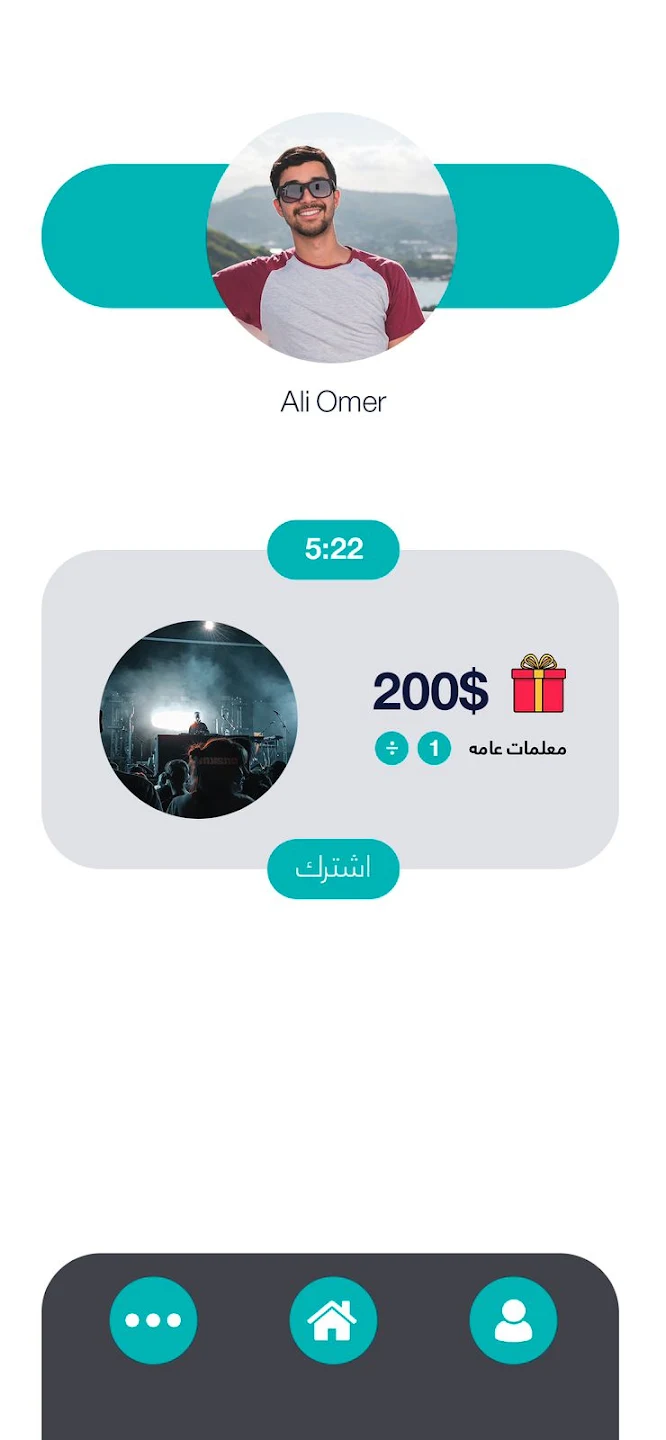View Ali Omer's profile photo

(x=332, y=237)
